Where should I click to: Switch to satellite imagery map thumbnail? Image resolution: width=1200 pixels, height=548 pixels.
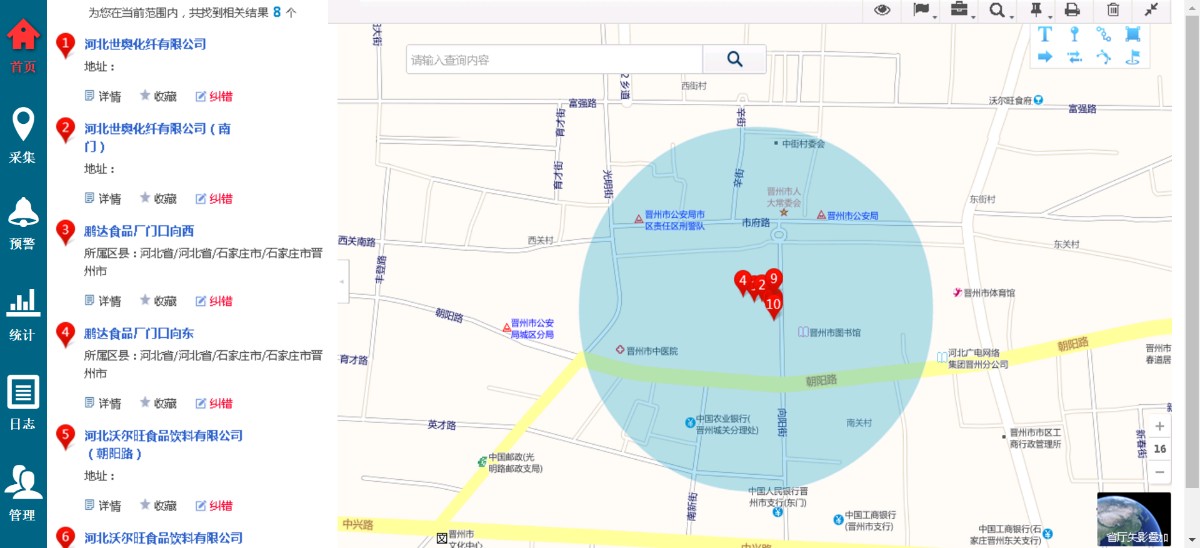pyautogui.click(x=1133, y=518)
